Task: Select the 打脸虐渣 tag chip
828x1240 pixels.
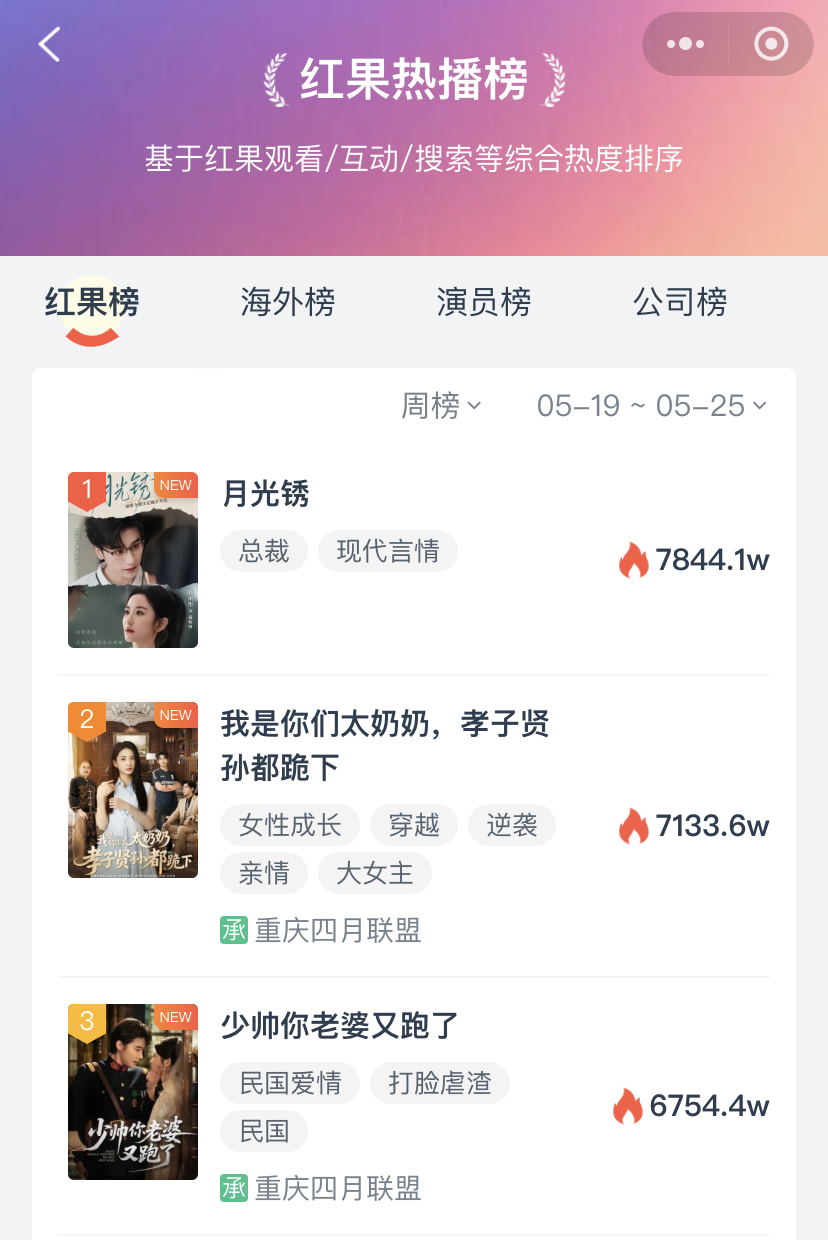Action: (x=440, y=1083)
